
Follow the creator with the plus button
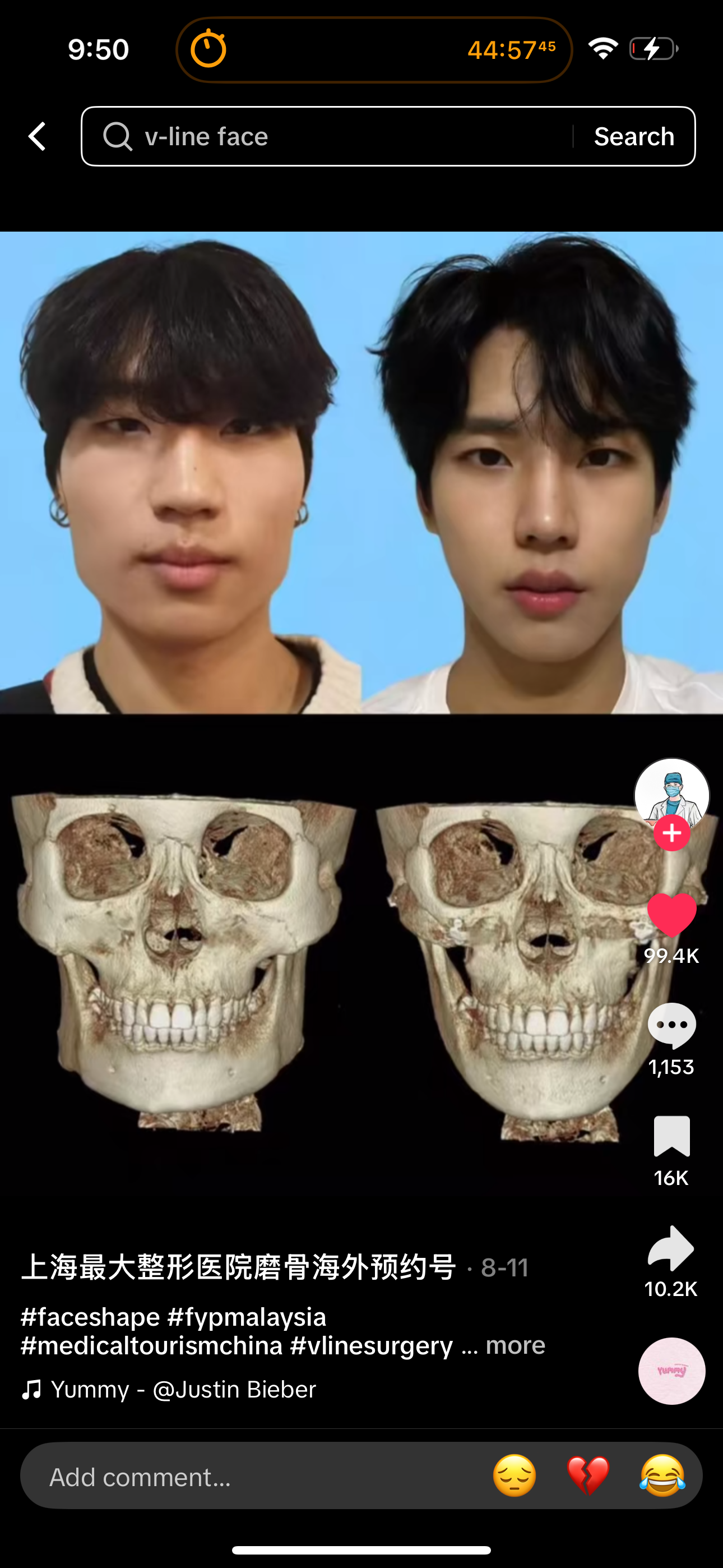point(671,833)
